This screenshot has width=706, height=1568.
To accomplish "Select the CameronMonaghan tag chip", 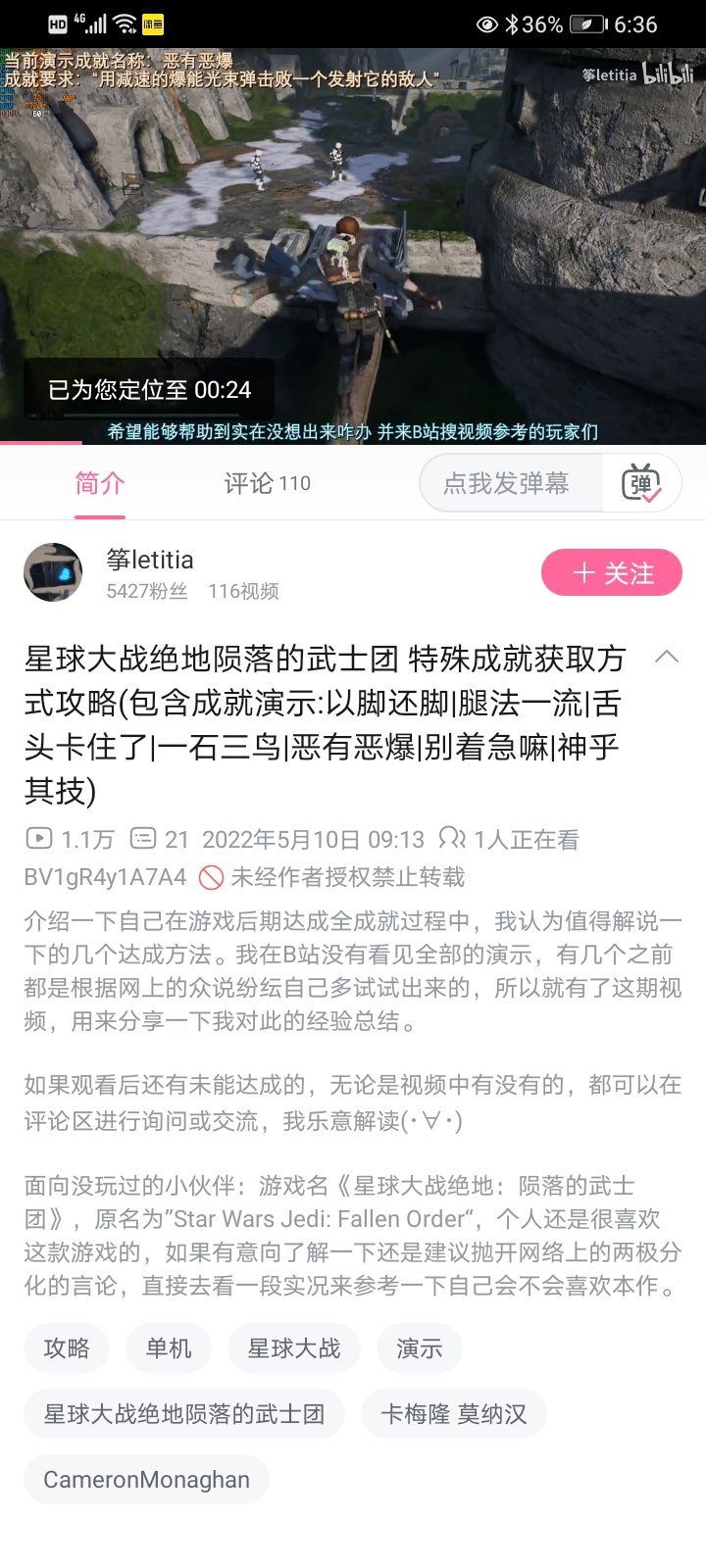I will (x=146, y=1480).
